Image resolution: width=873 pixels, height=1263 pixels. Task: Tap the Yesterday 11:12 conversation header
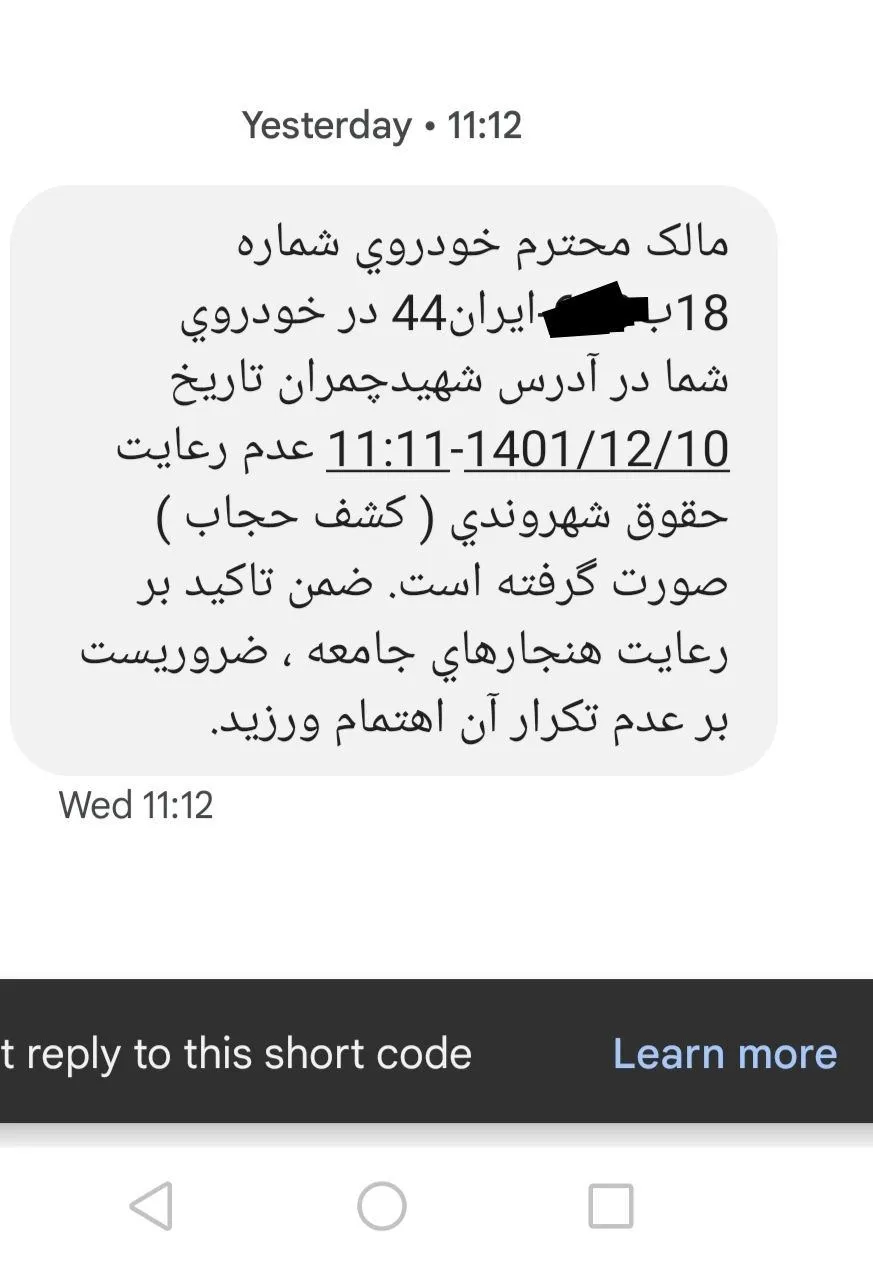click(383, 125)
